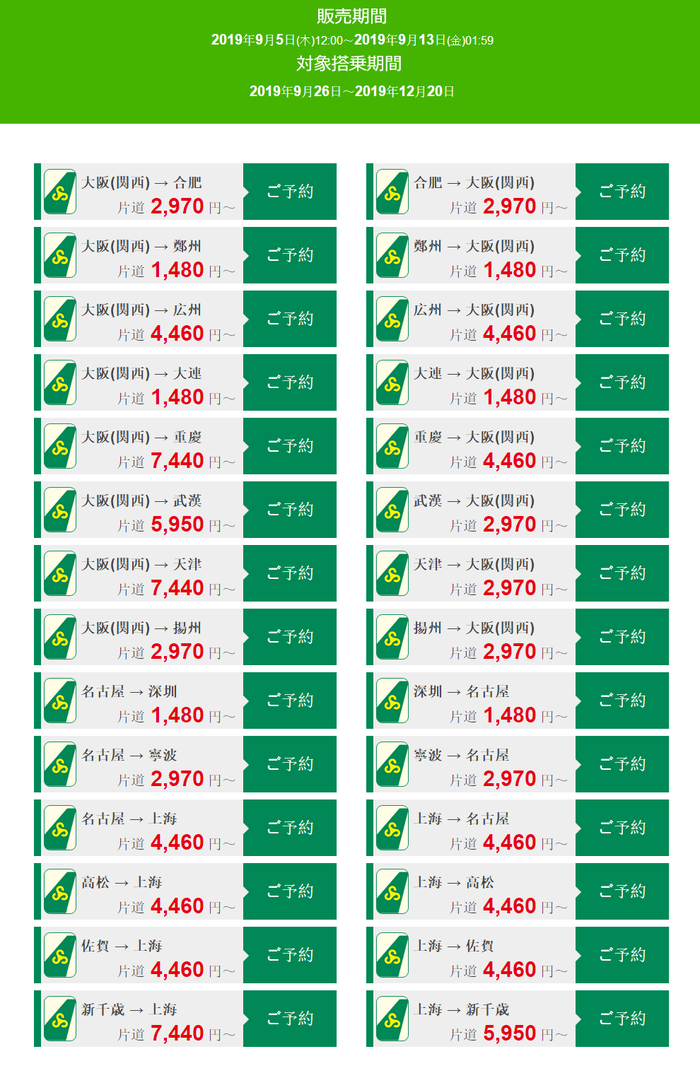Select ご予約 for 名古屋 → 深圳
This screenshot has width=700, height=1078.
pyautogui.click(x=290, y=700)
